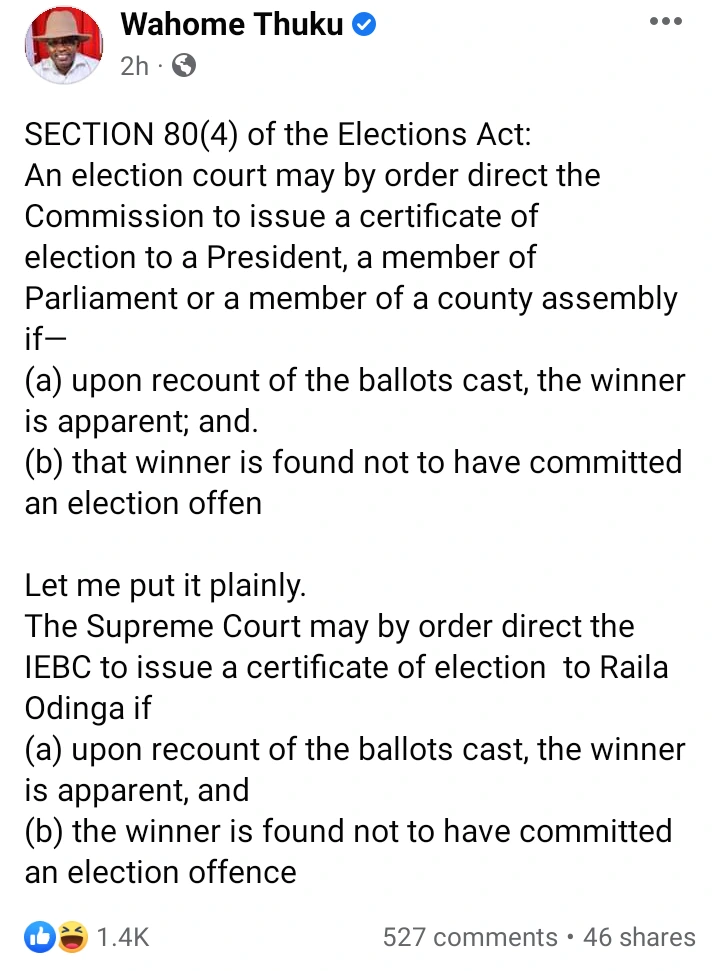This screenshot has width=720, height=971.
Task: Open the 527 comments
Action: coord(469,937)
